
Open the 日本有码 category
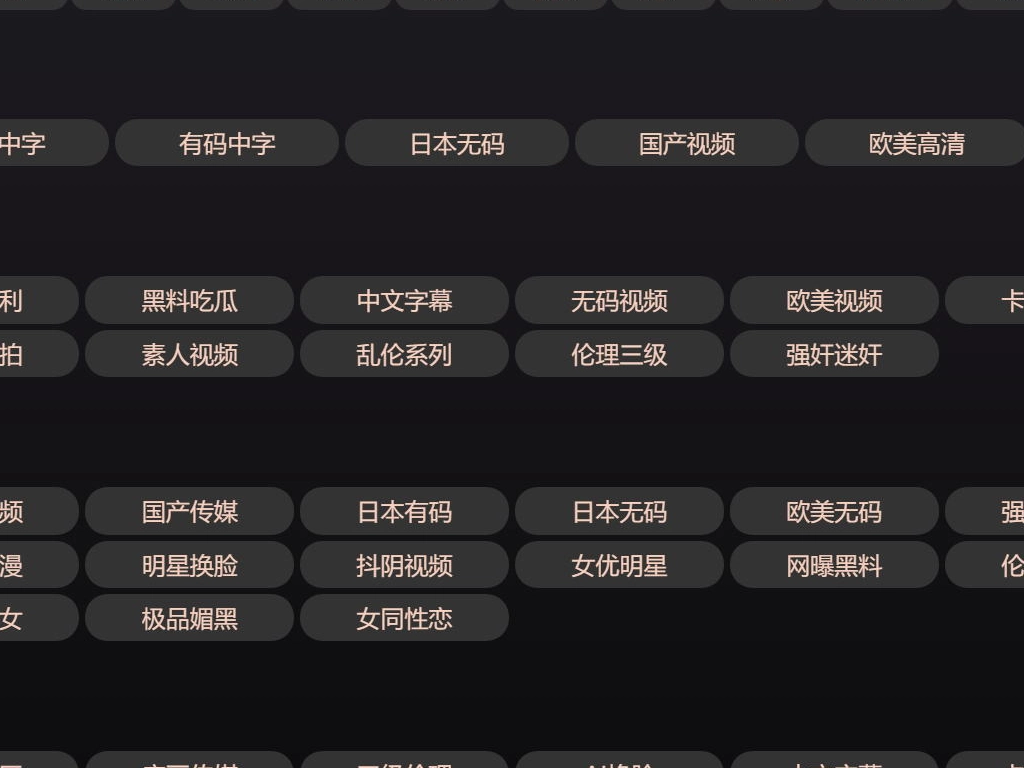[x=404, y=511]
